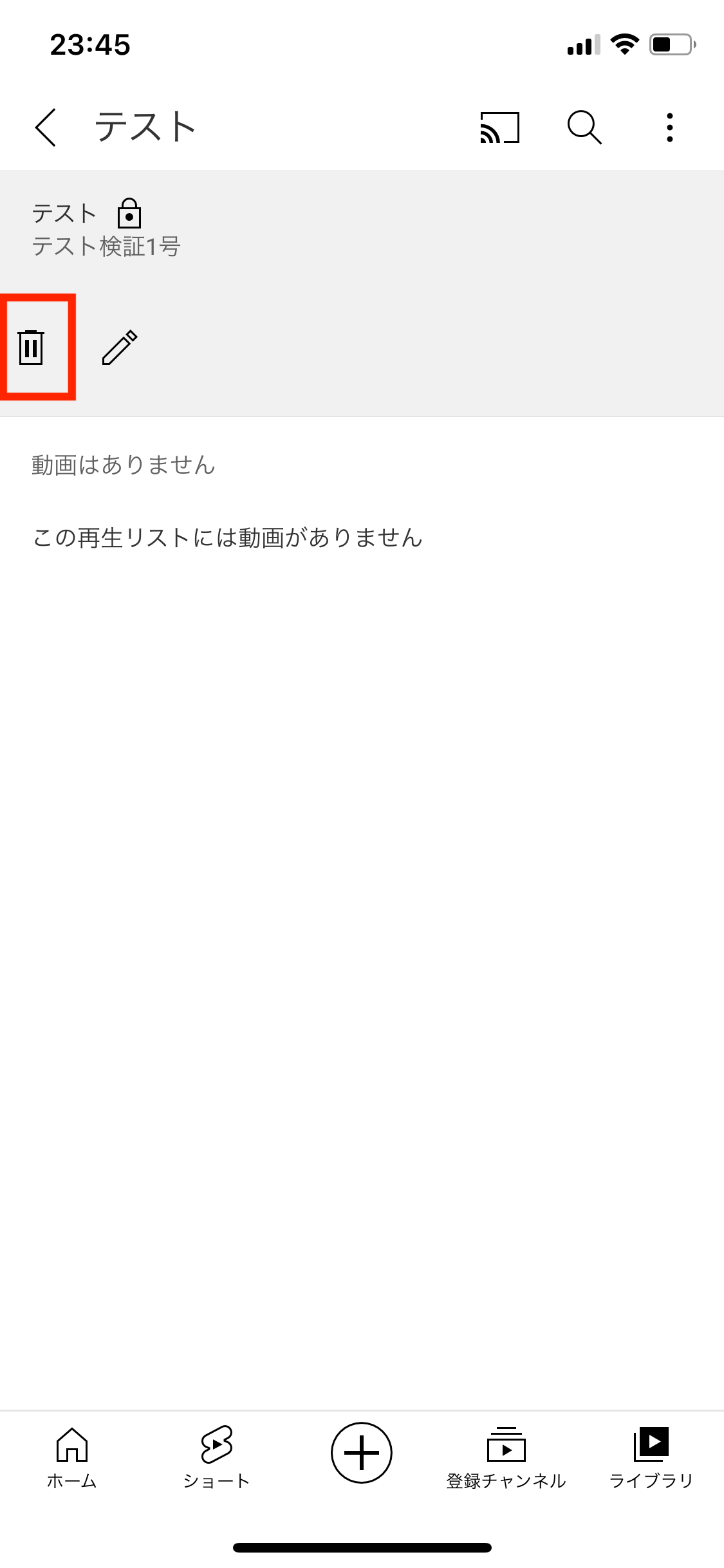Delete the playlist with the trash icon

pyautogui.click(x=32, y=348)
